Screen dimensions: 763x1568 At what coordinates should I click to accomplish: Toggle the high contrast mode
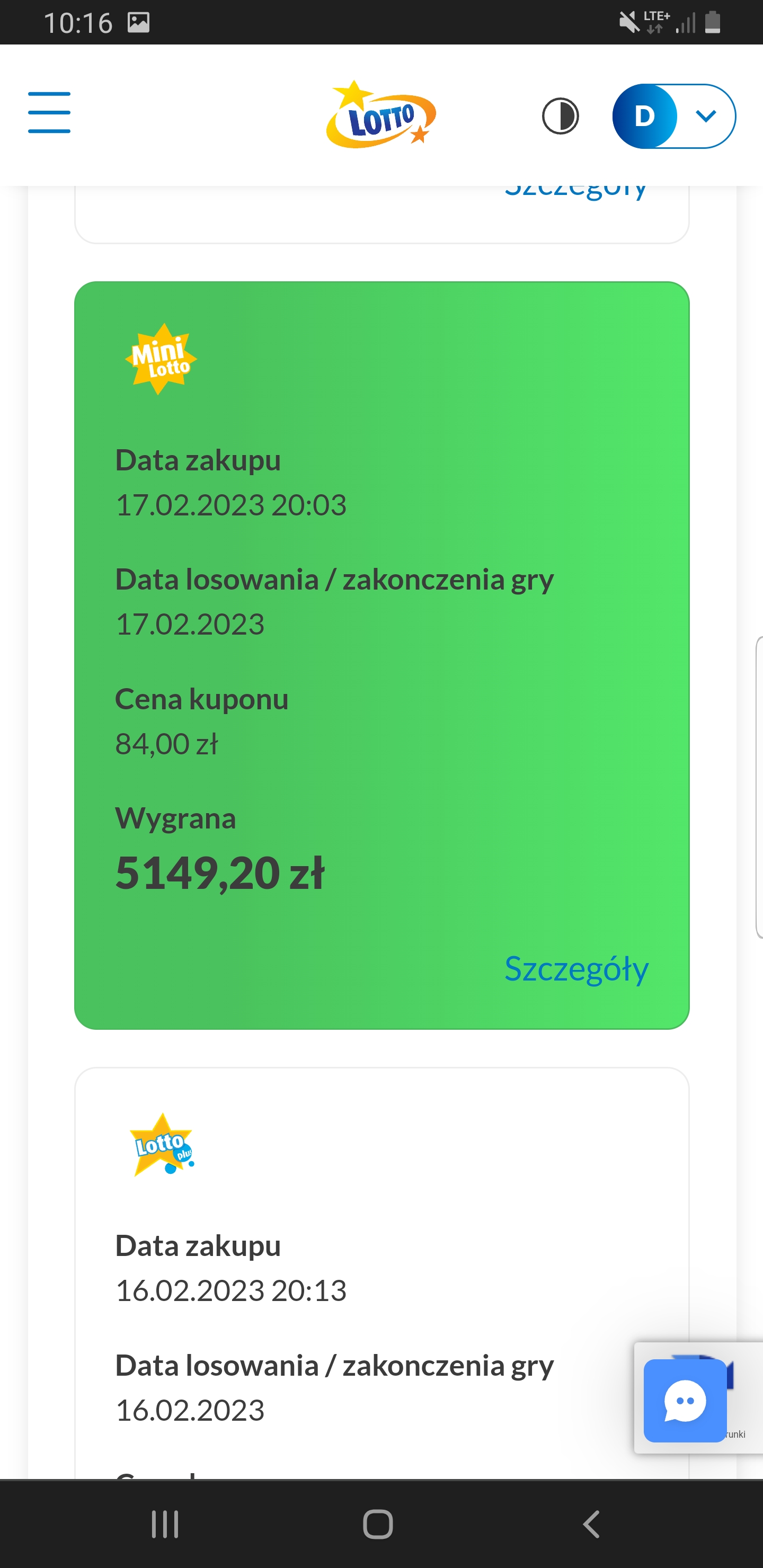(560, 115)
